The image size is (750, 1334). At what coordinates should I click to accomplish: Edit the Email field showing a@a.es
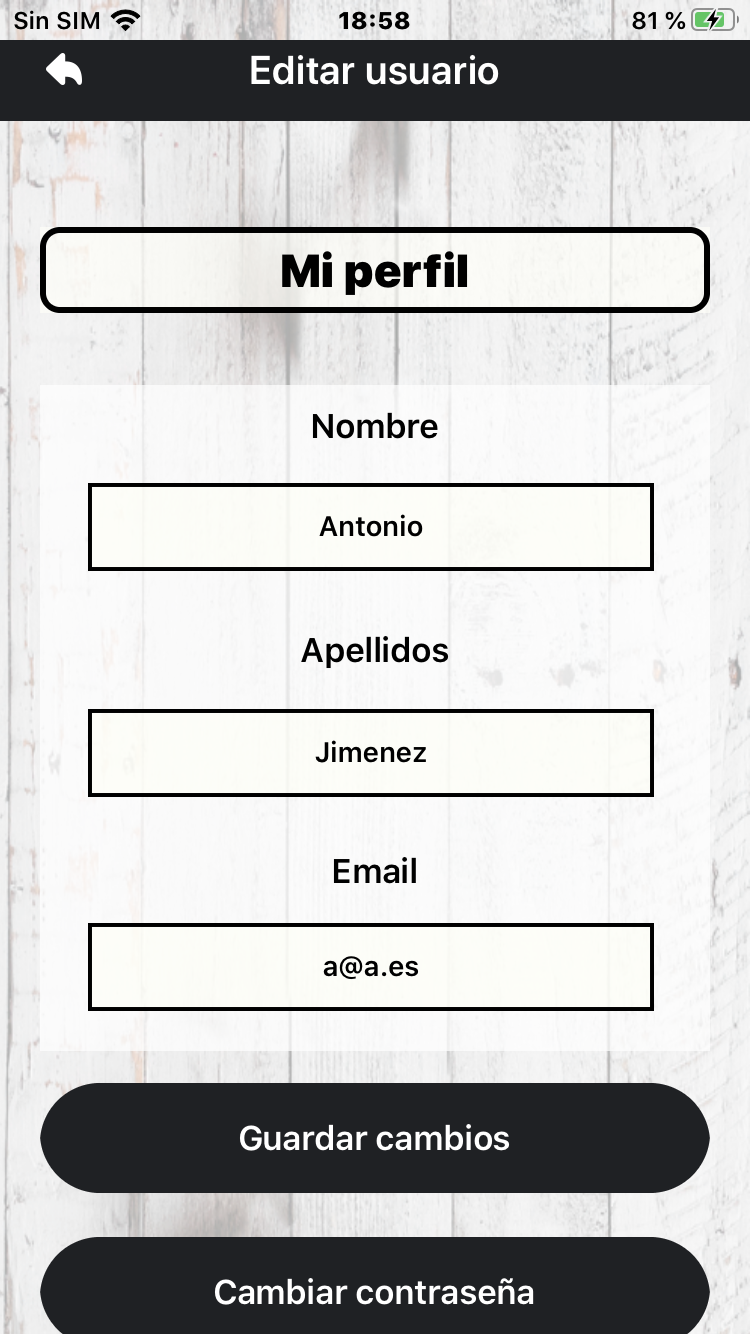tap(371, 967)
